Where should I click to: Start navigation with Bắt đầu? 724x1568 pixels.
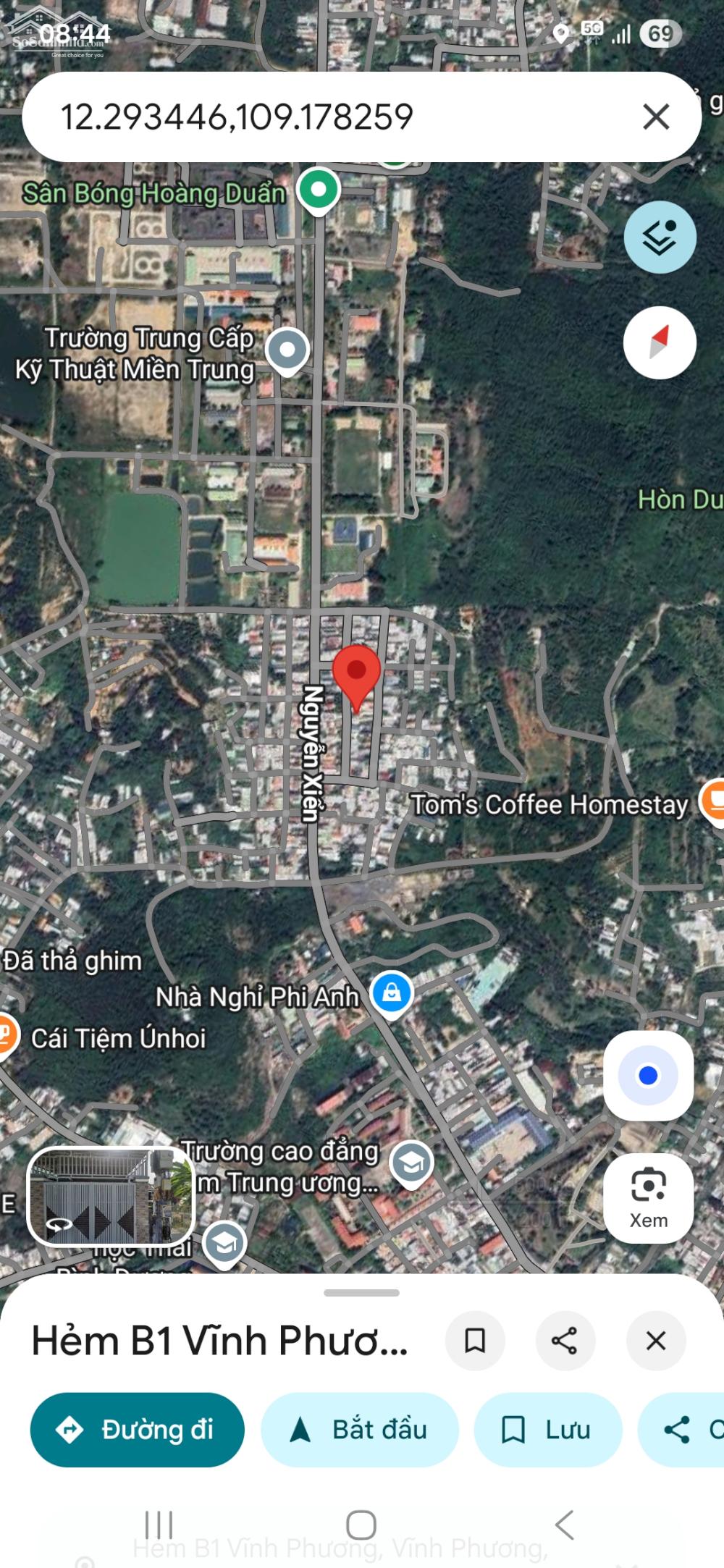point(360,1430)
